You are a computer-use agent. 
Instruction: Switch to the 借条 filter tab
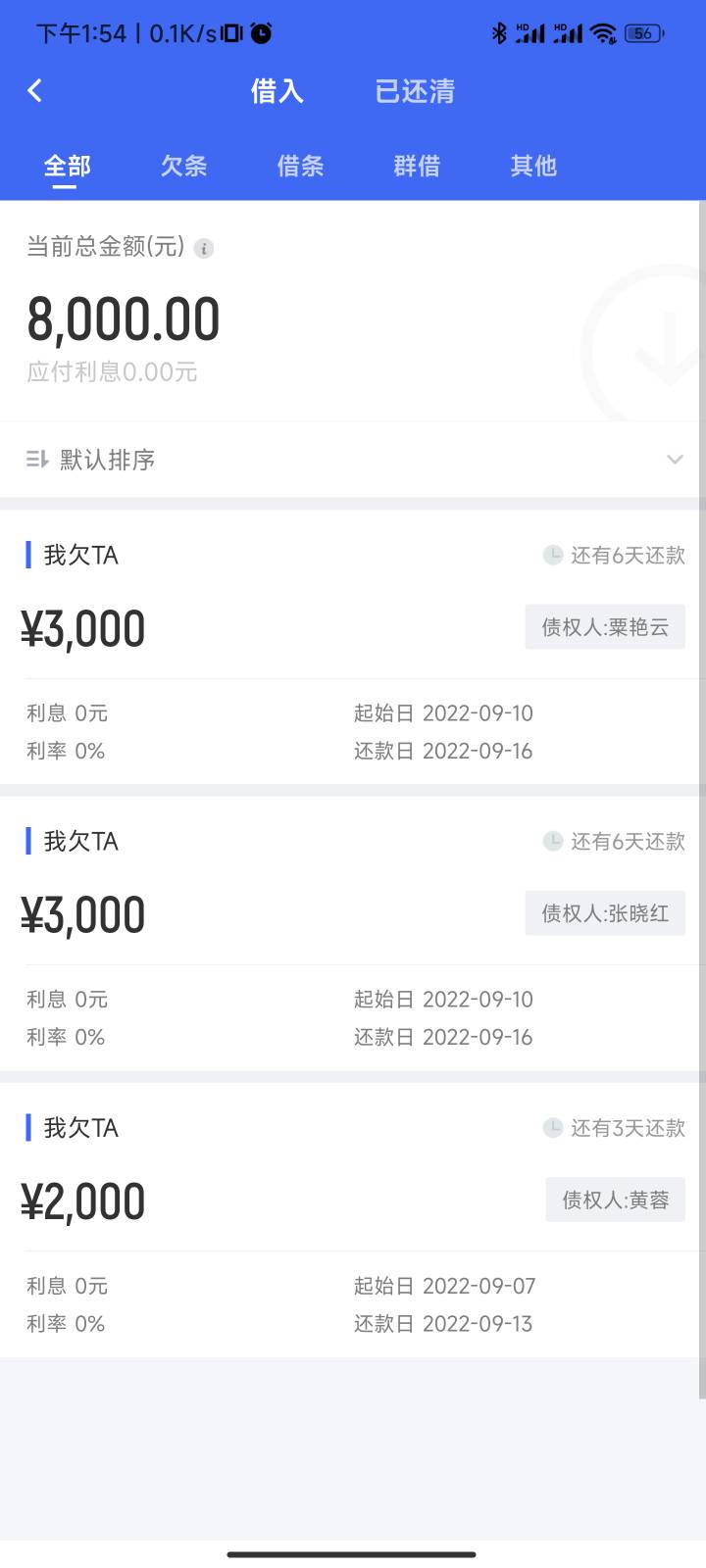pyautogui.click(x=300, y=166)
